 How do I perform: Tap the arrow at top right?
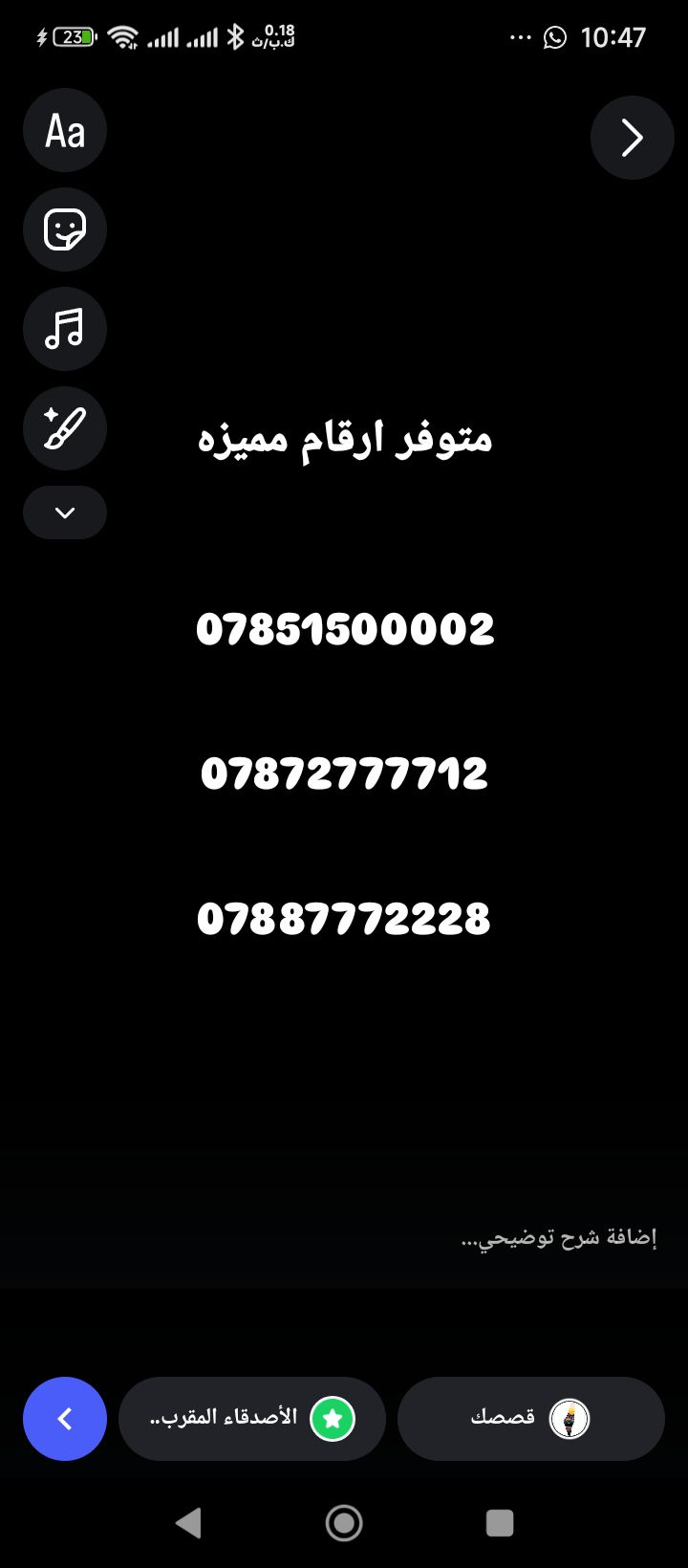[632, 138]
